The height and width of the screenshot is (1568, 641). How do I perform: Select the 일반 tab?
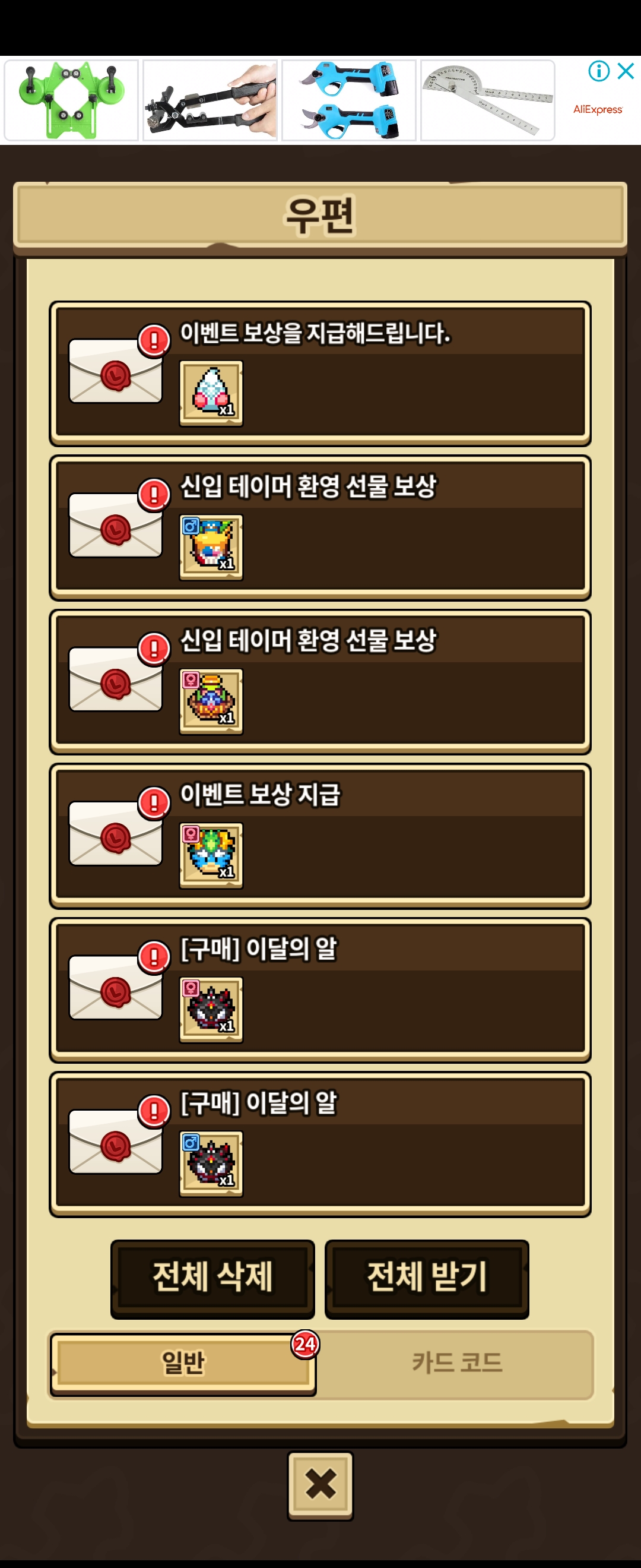click(x=183, y=1363)
